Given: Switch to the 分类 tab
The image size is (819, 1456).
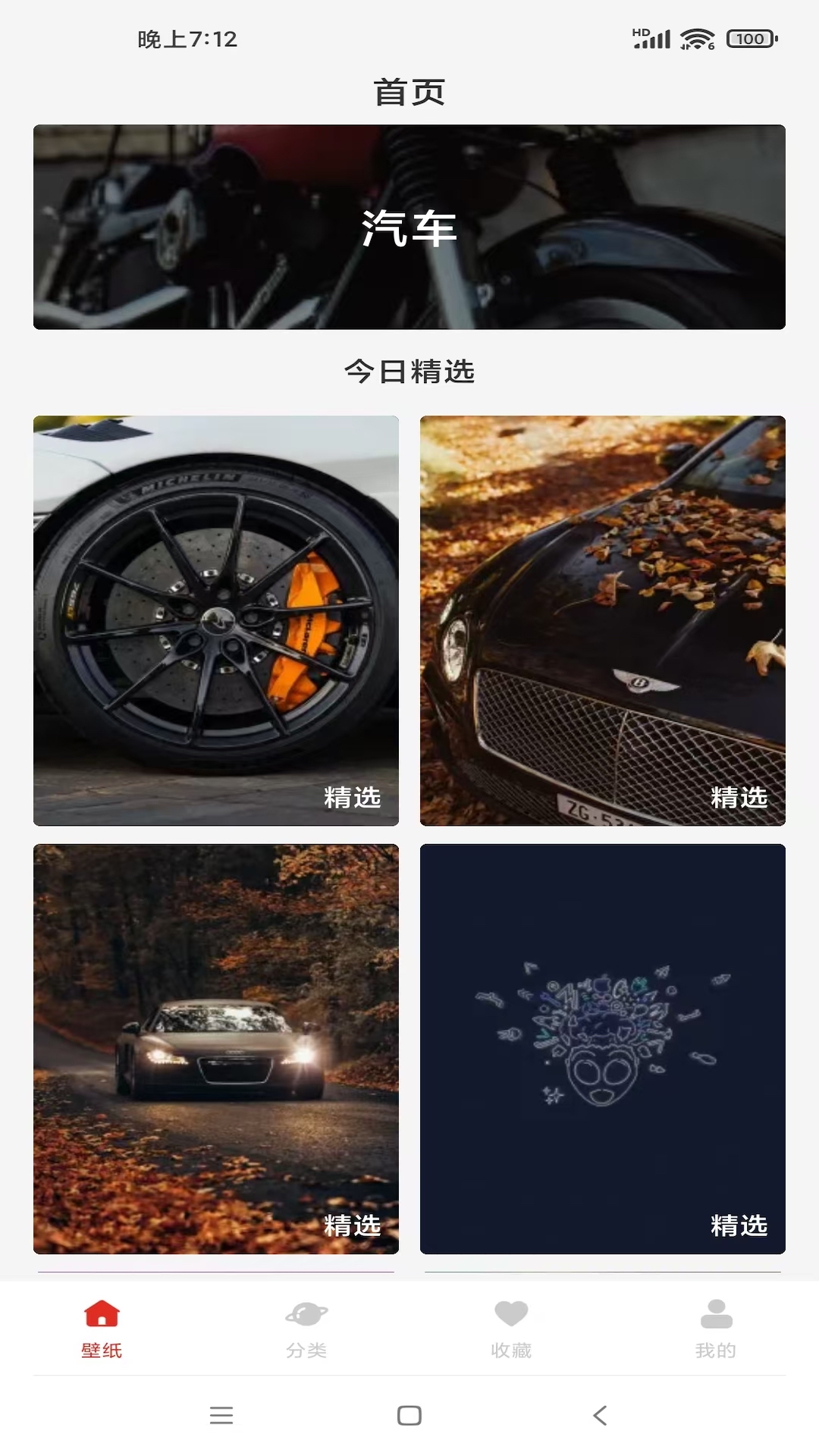Looking at the screenshot, I should 306,1329.
